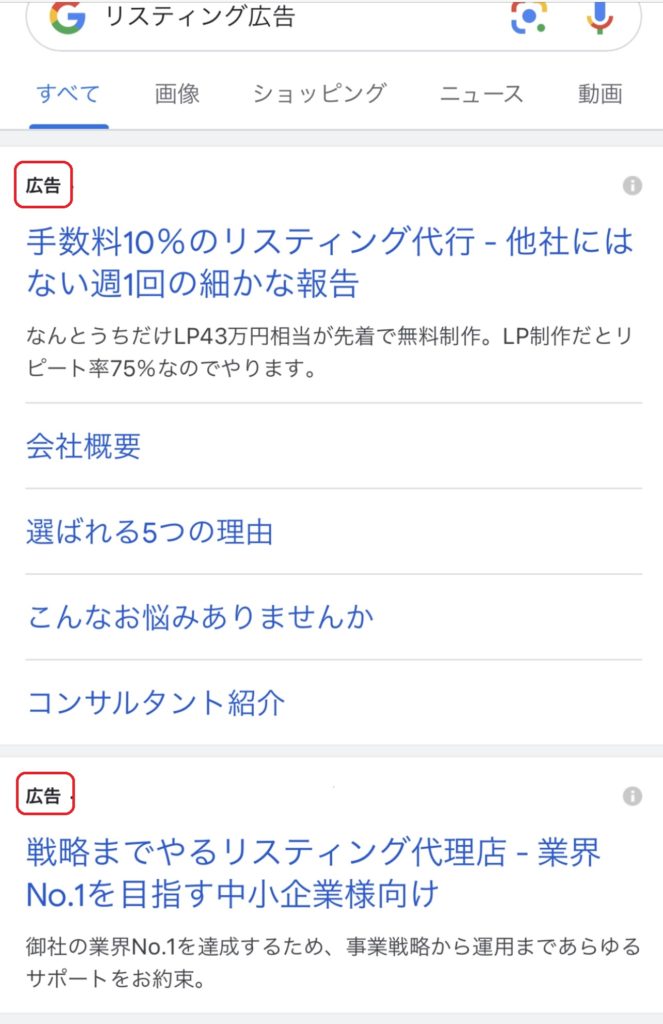Switch to the ショッピング tab
Image resolution: width=663 pixels, height=1024 pixels.
coord(319,94)
